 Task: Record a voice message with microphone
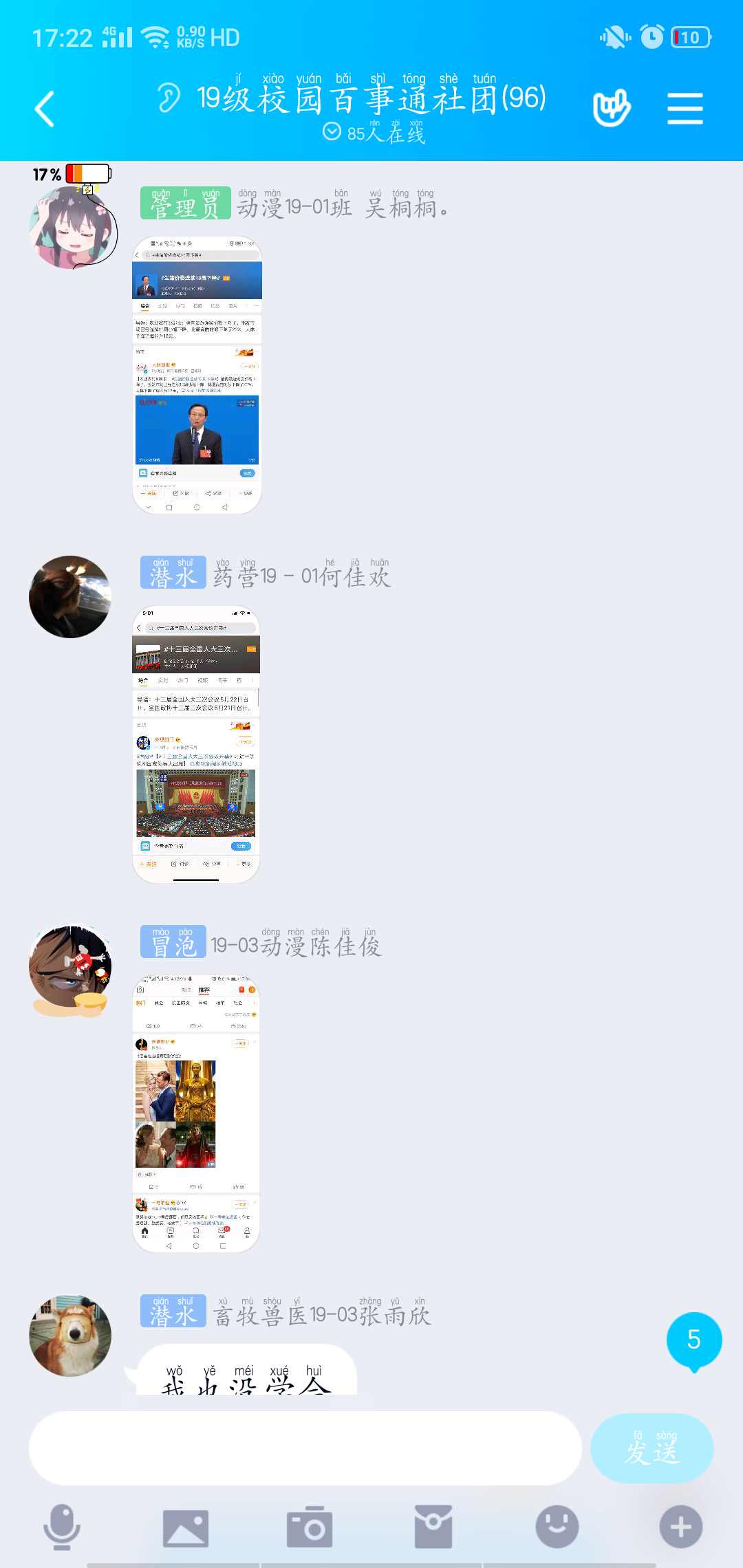click(62, 1526)
